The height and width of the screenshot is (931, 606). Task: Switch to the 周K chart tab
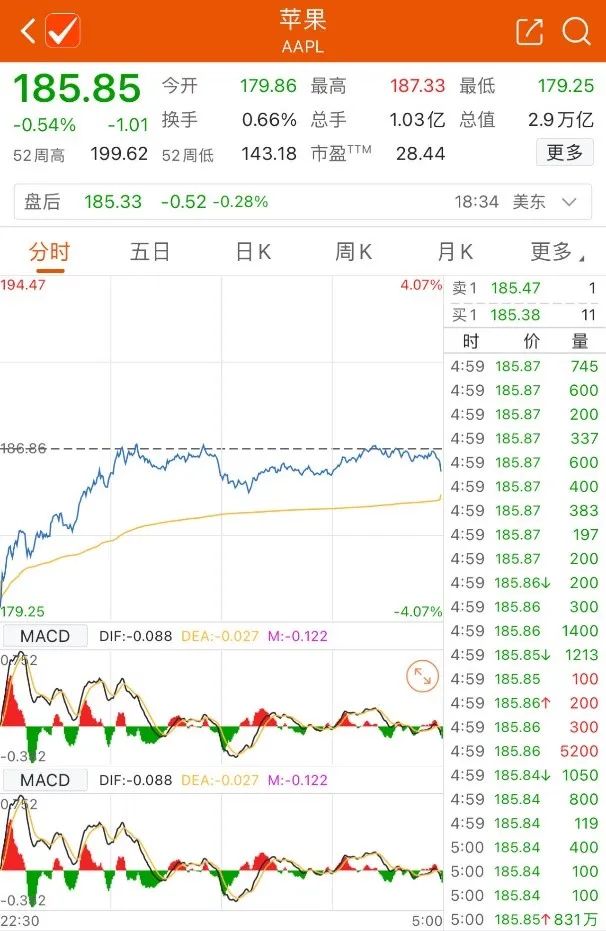pyautogui.click(x=353, y=251)
